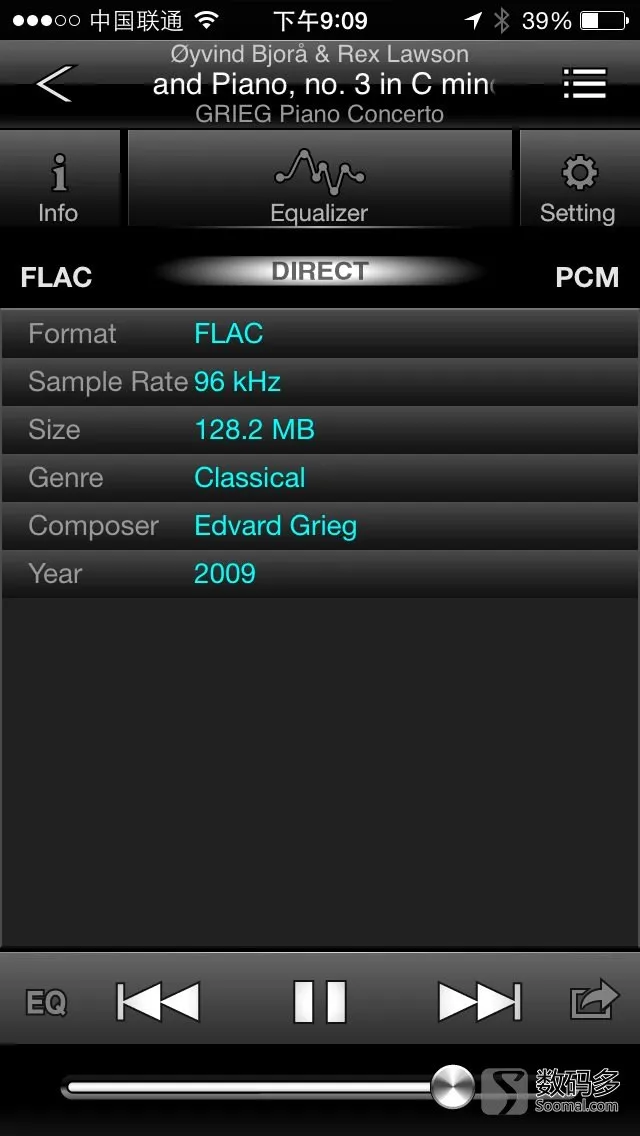The image size is (640, 1136).
Task: Open the playlist list icon
Action: [584, 83]
